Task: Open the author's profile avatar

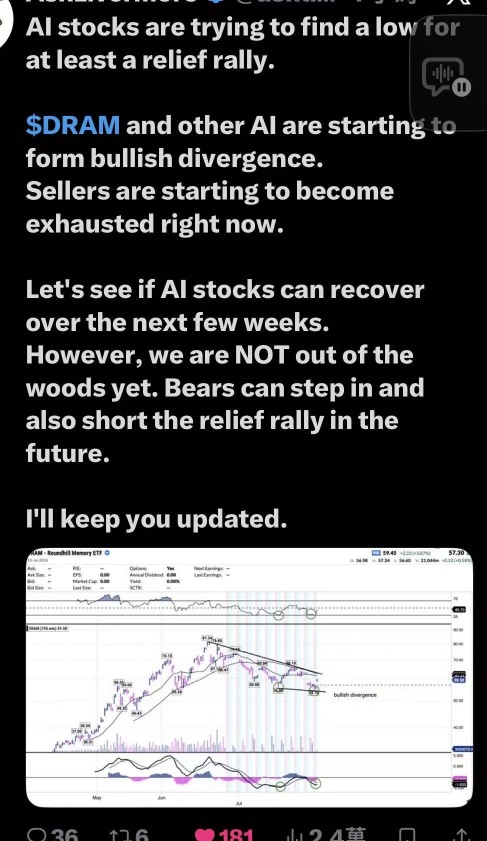Action: point(5,21)
